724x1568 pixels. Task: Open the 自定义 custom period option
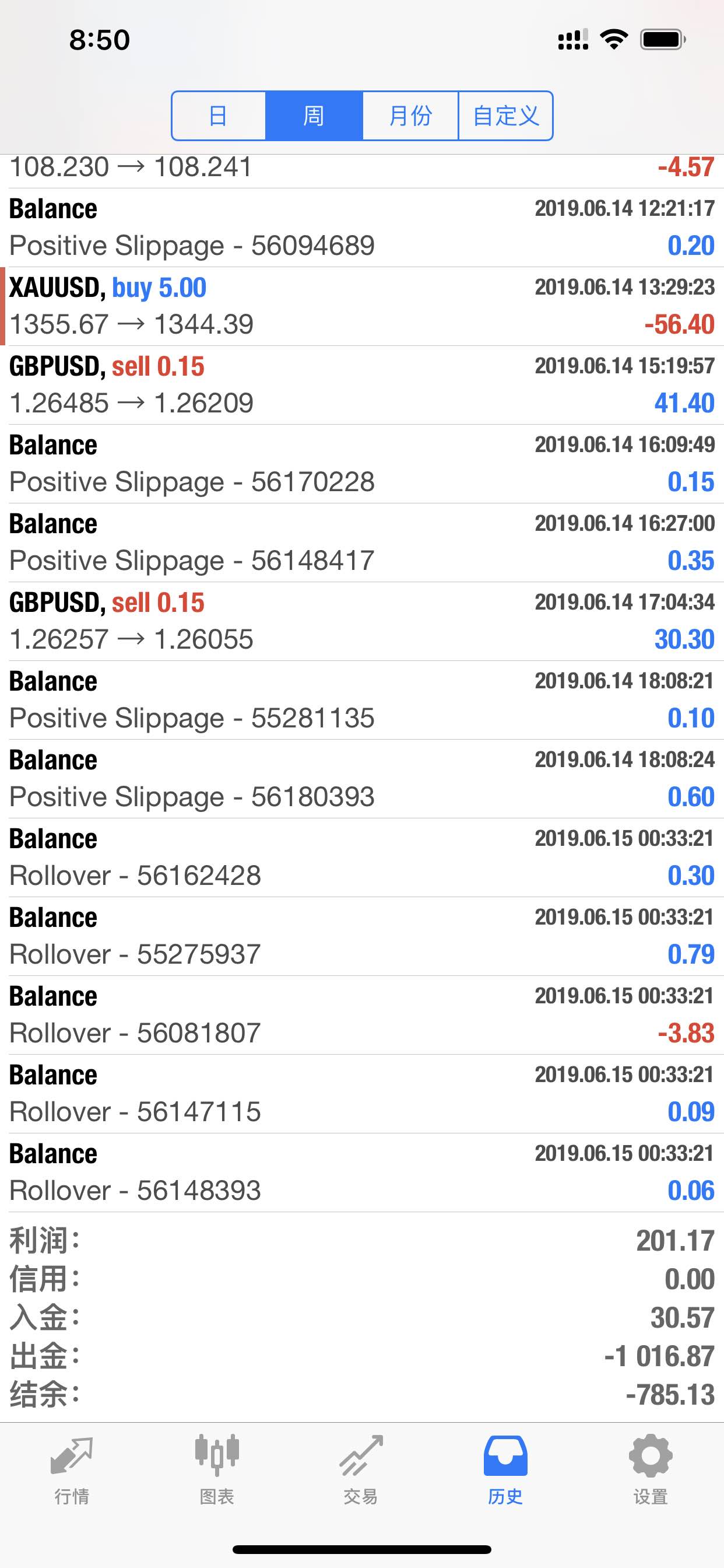(505, 116)
